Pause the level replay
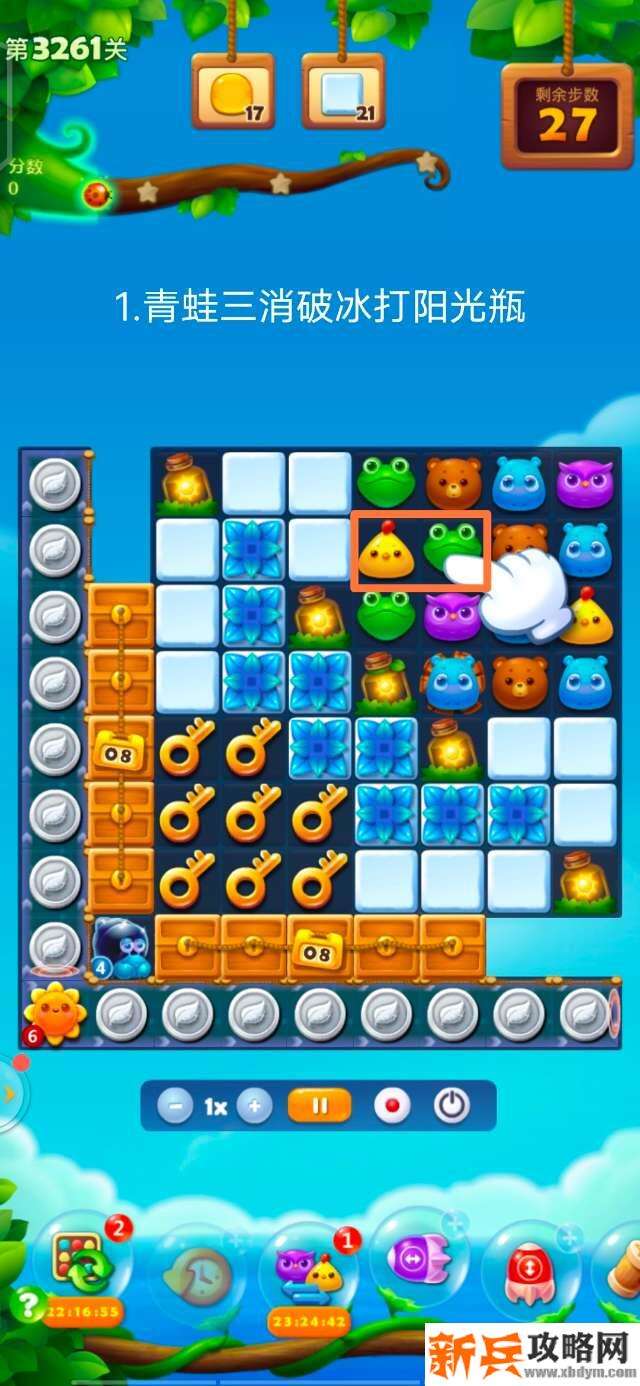Image resolution: width=640 pixels, height=1386 pixels. [320, 1106]
